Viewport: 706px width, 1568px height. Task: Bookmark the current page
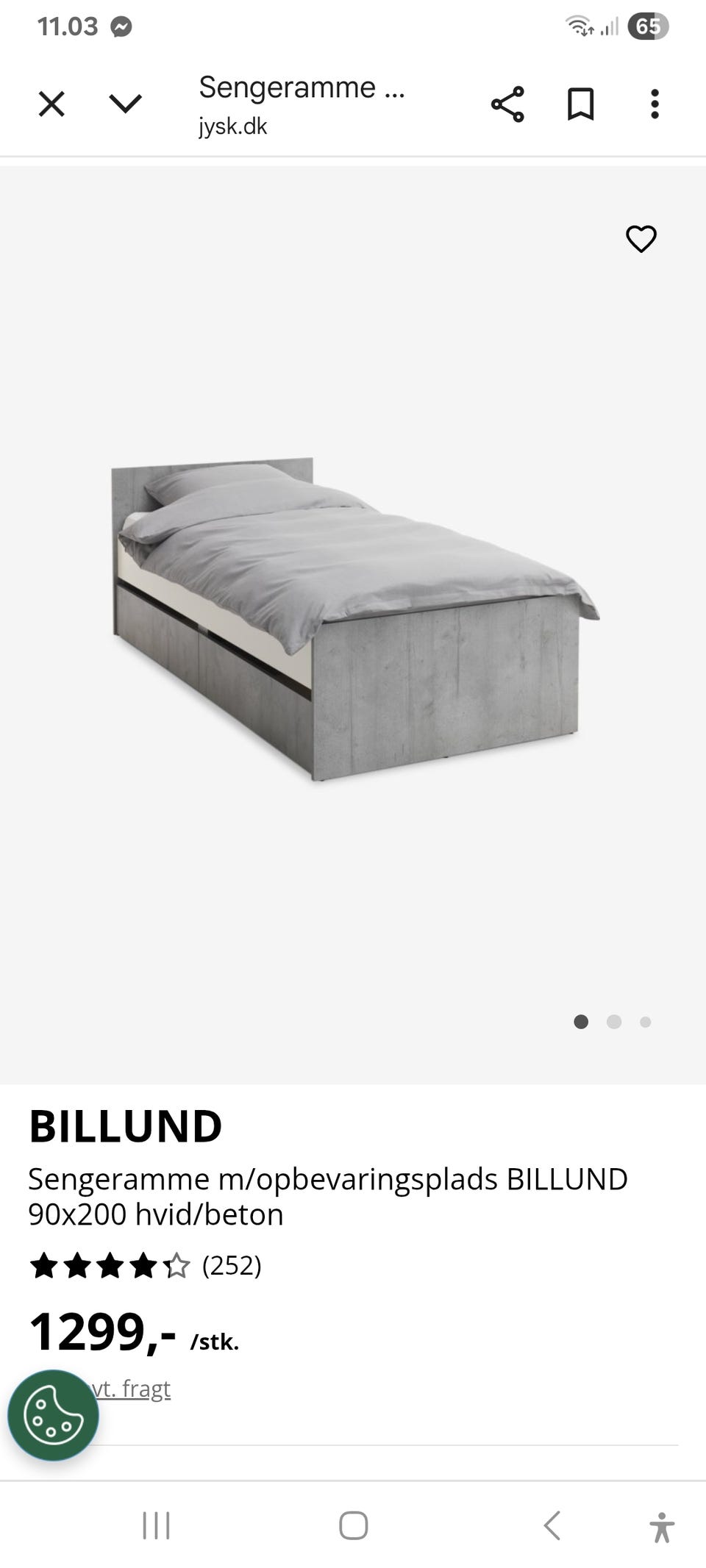coord(580,104)
